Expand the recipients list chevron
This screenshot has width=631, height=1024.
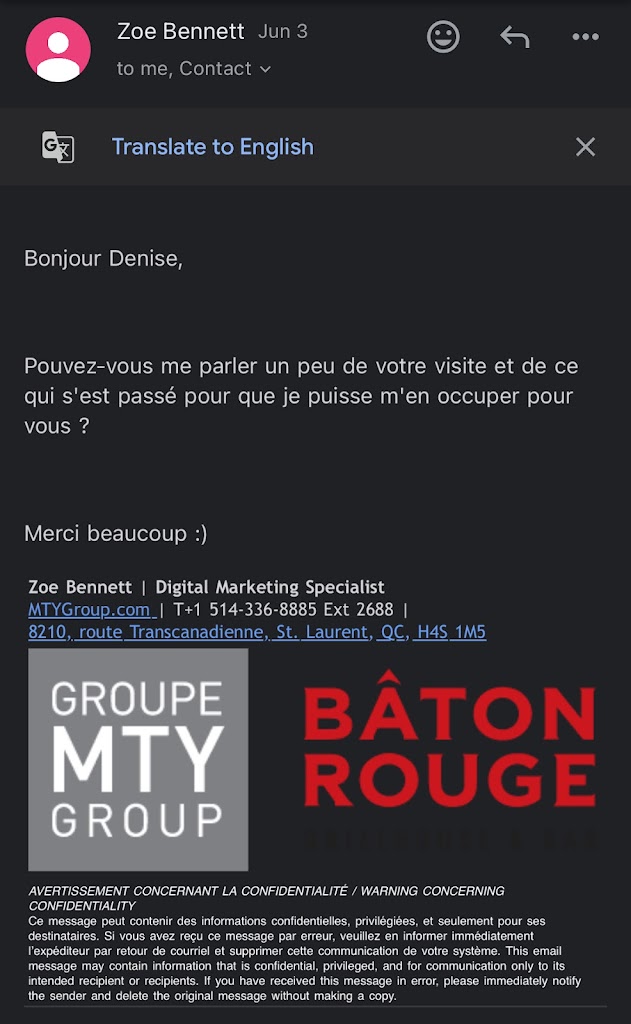click(265, 69)
